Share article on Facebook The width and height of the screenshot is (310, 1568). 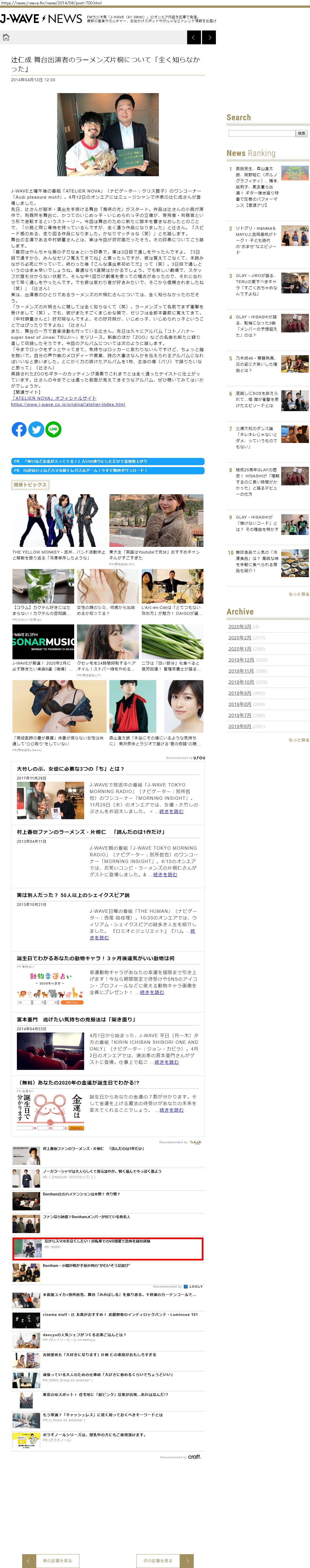coord(19,429)
